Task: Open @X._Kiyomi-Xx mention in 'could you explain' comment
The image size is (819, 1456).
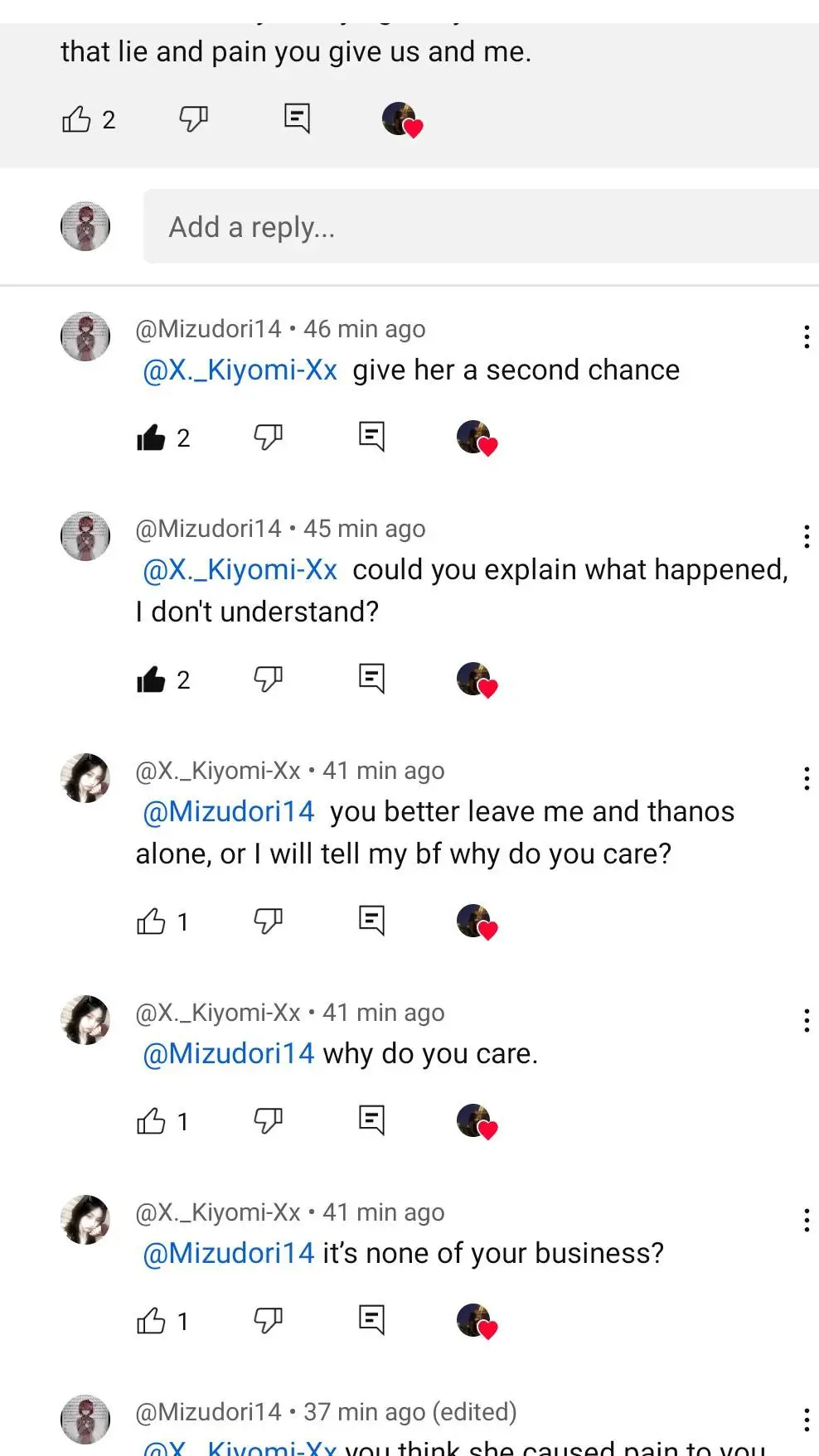Action: [240, 569]
